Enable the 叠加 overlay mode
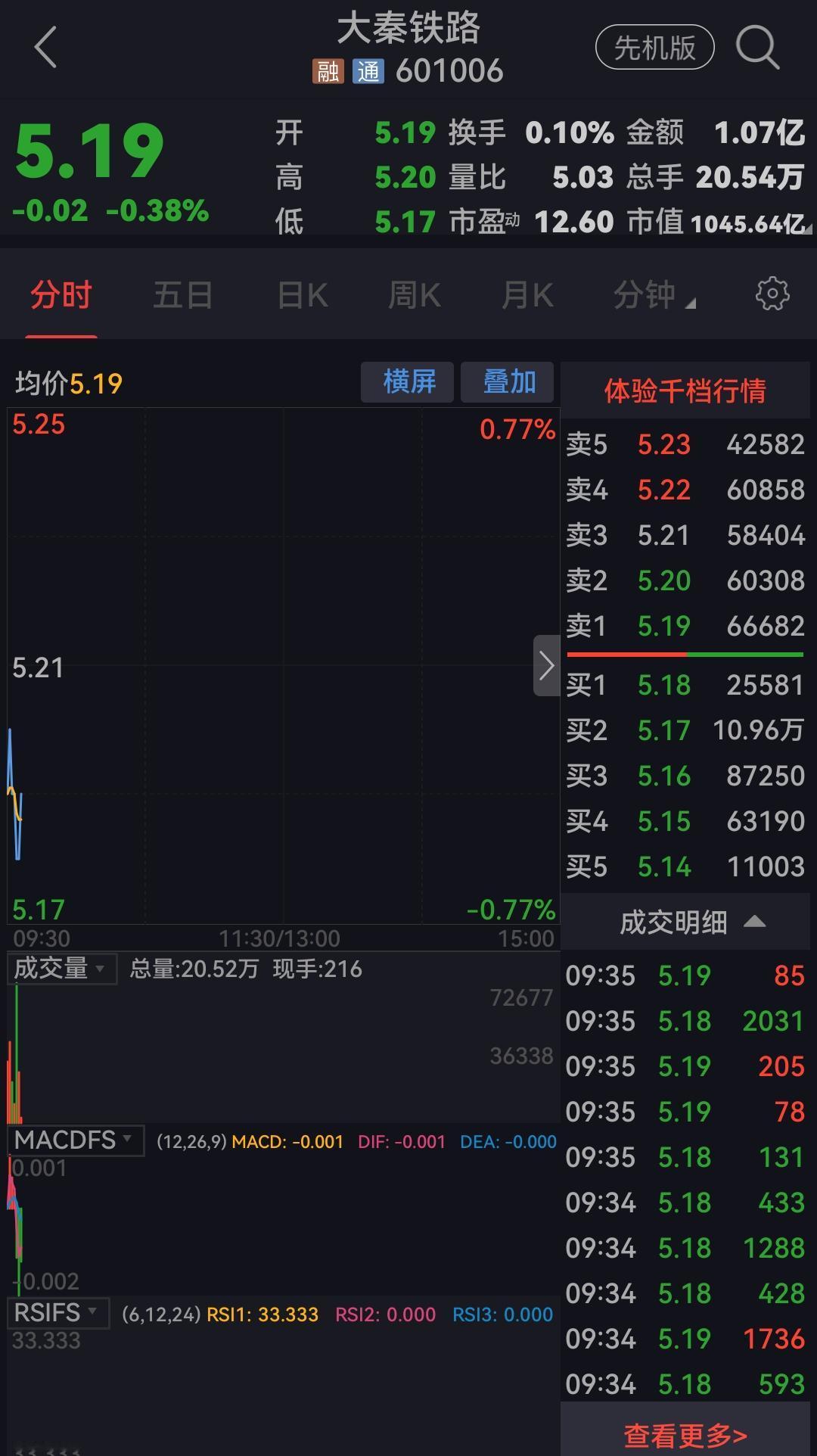 click(507, 381)
